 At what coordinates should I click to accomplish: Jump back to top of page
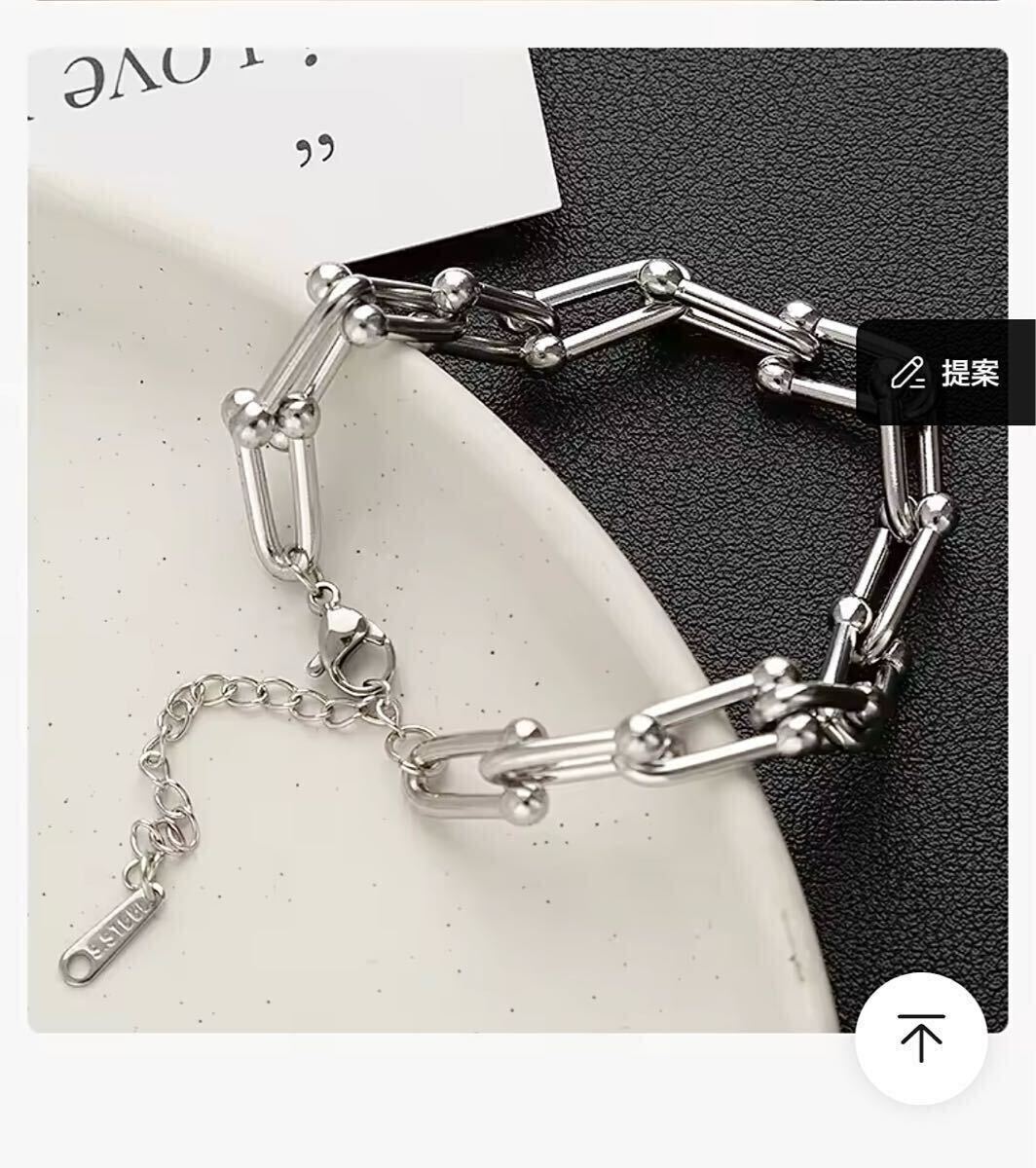click(920, 1038)
